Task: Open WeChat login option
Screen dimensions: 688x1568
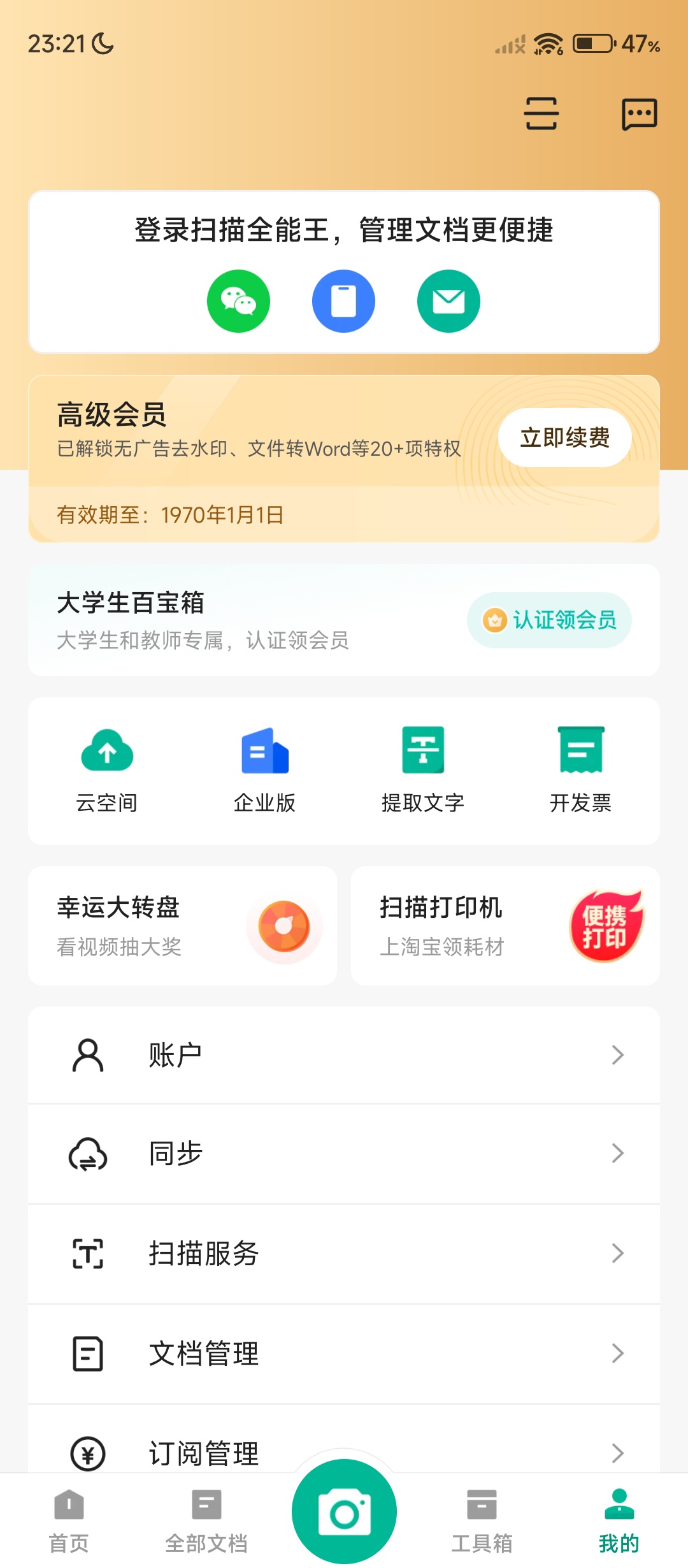Action: (x=238, y=301)
